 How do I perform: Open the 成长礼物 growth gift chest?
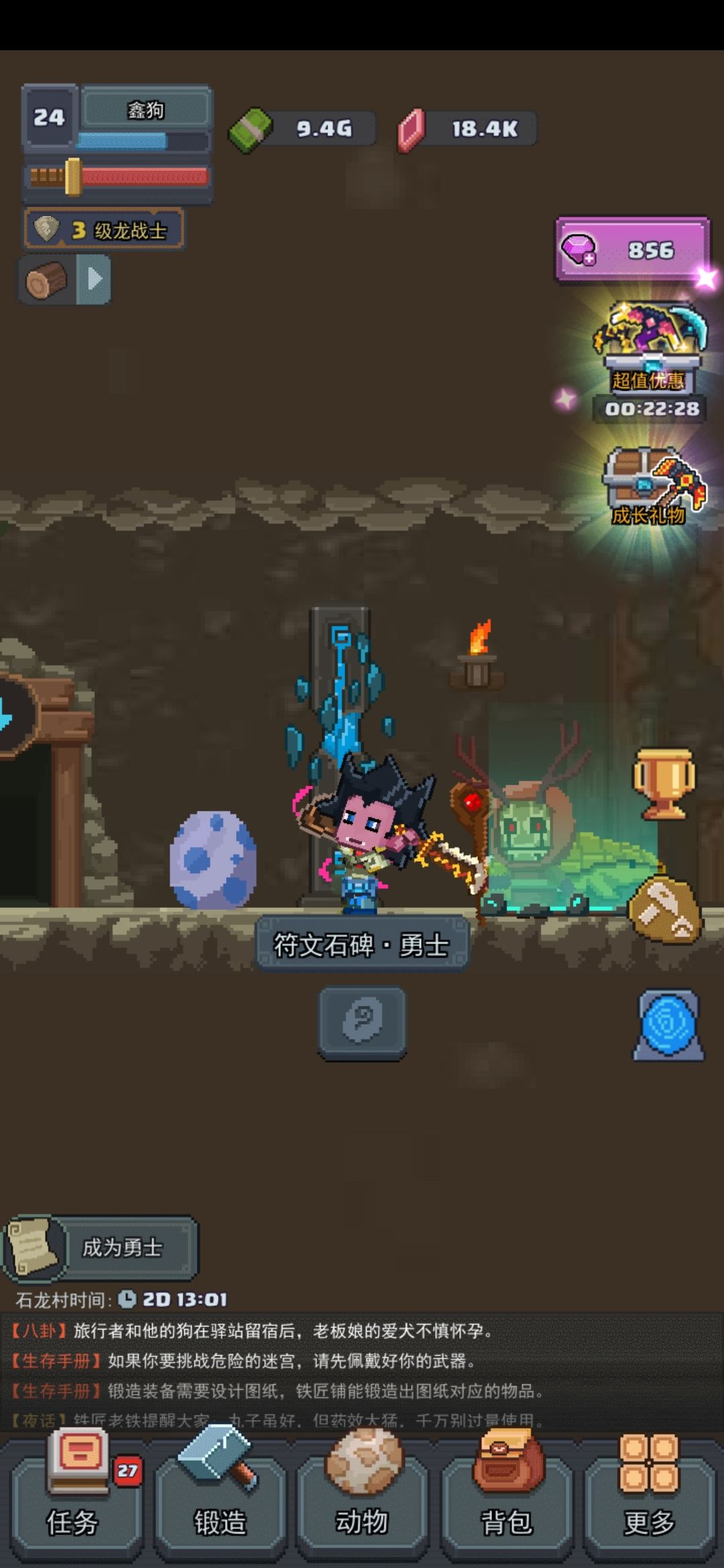649,486
